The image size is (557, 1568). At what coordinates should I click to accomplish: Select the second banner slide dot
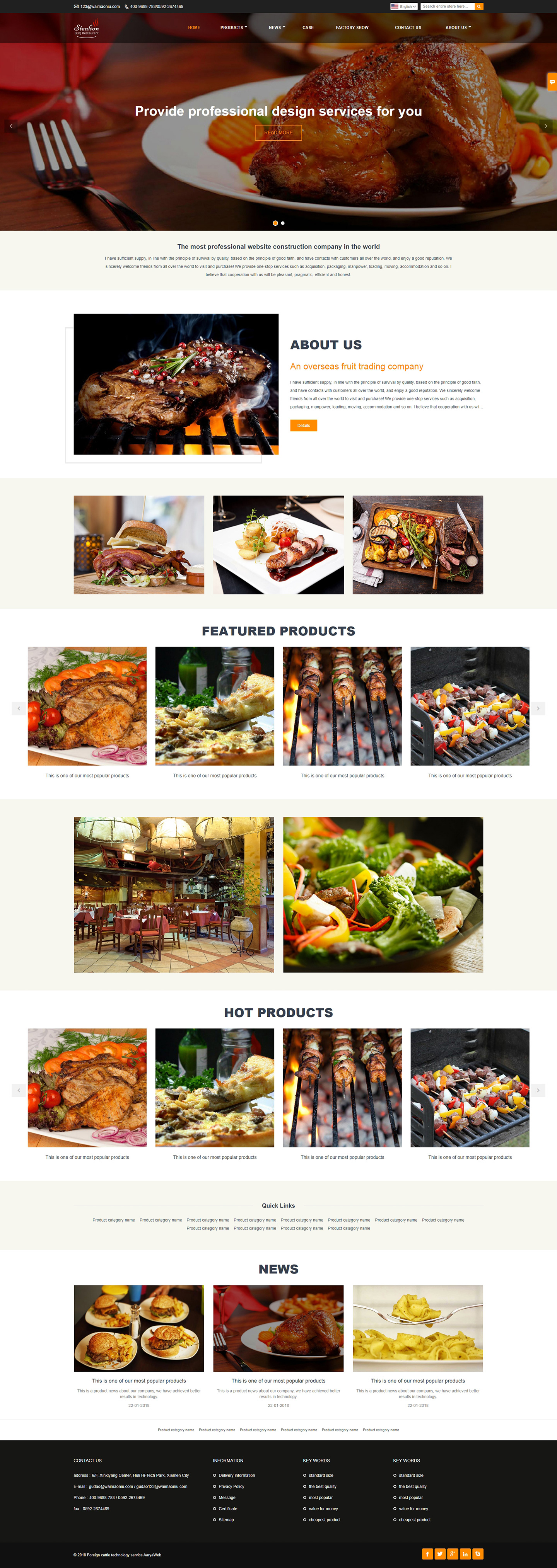[283, 223]
